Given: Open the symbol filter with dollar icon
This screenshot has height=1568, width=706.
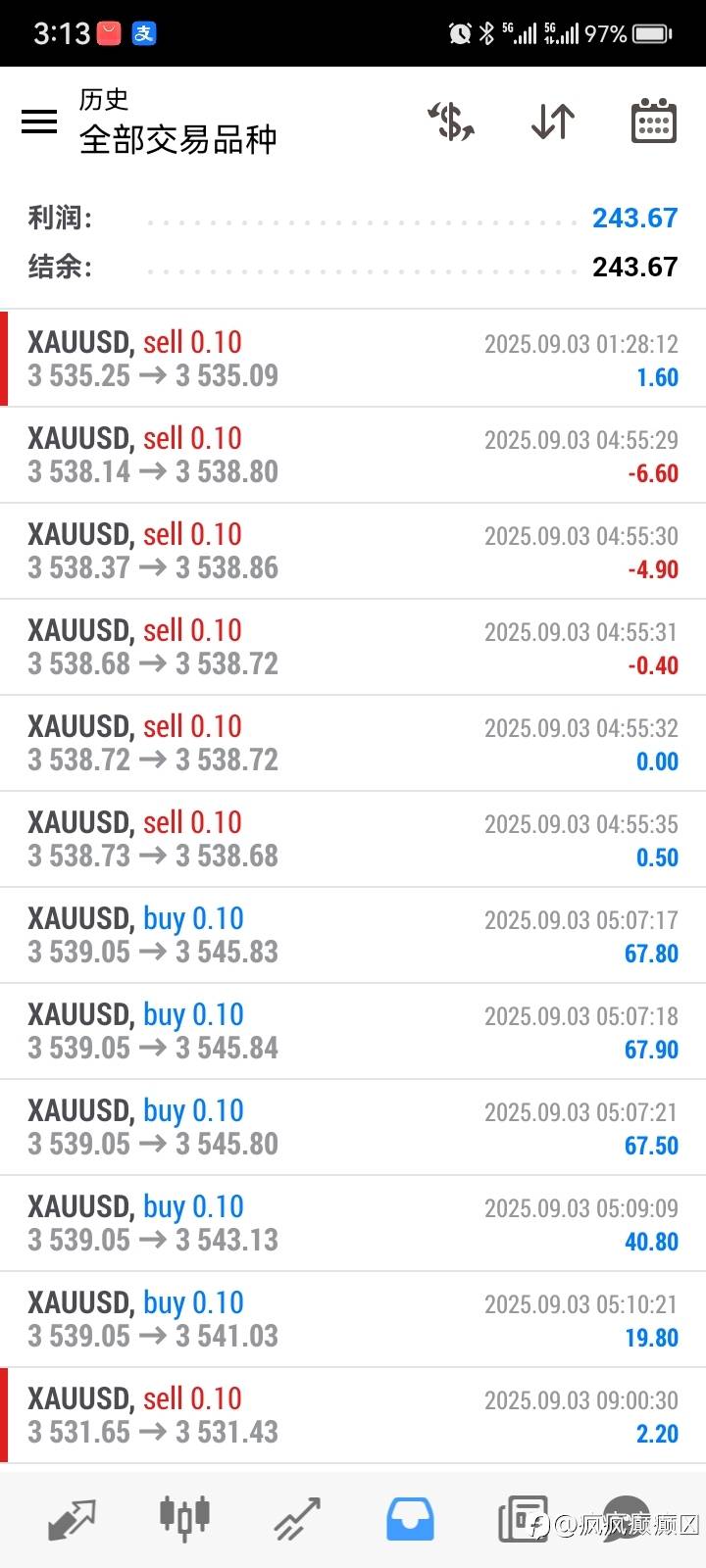Looking at the screenshot, I should (451, 122).
